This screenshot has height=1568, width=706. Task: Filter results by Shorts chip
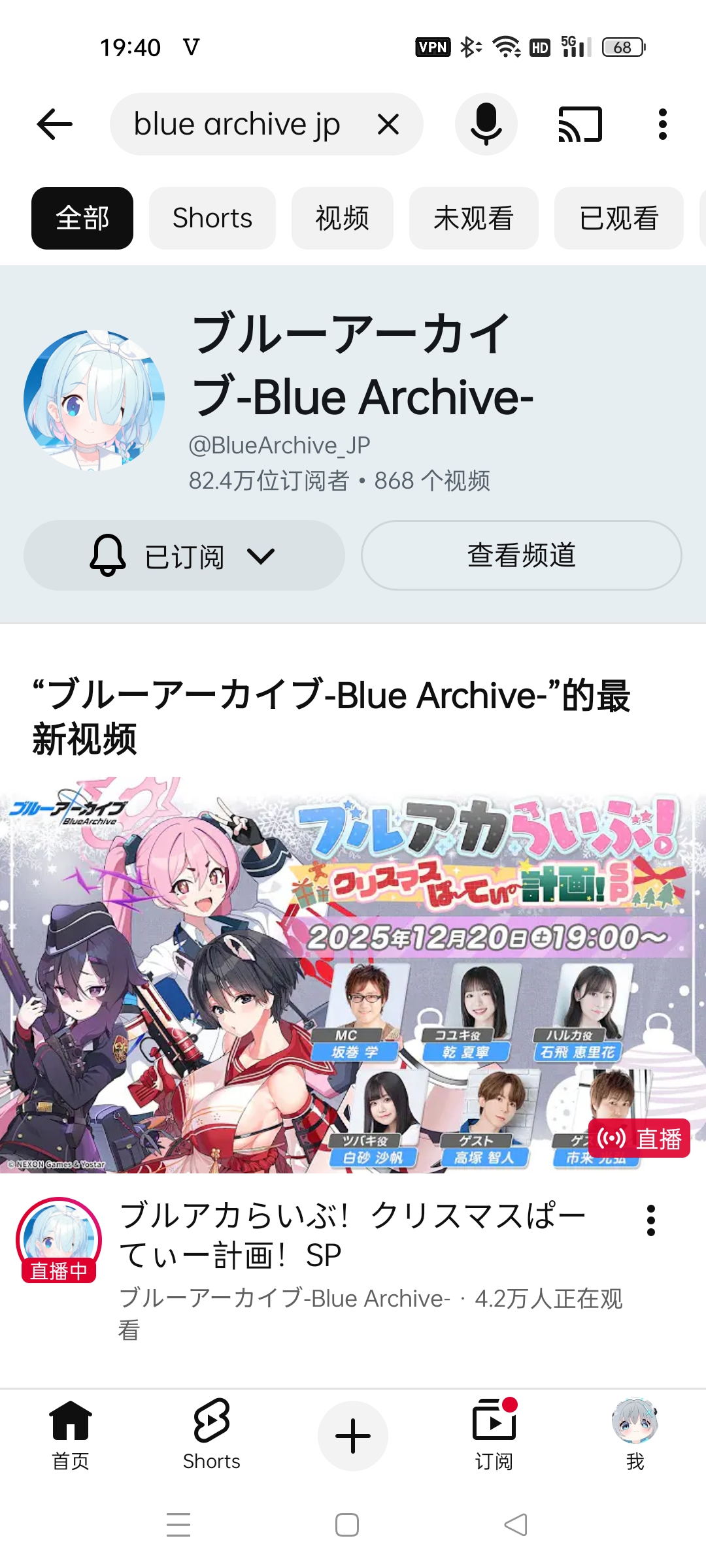[212, 218]
